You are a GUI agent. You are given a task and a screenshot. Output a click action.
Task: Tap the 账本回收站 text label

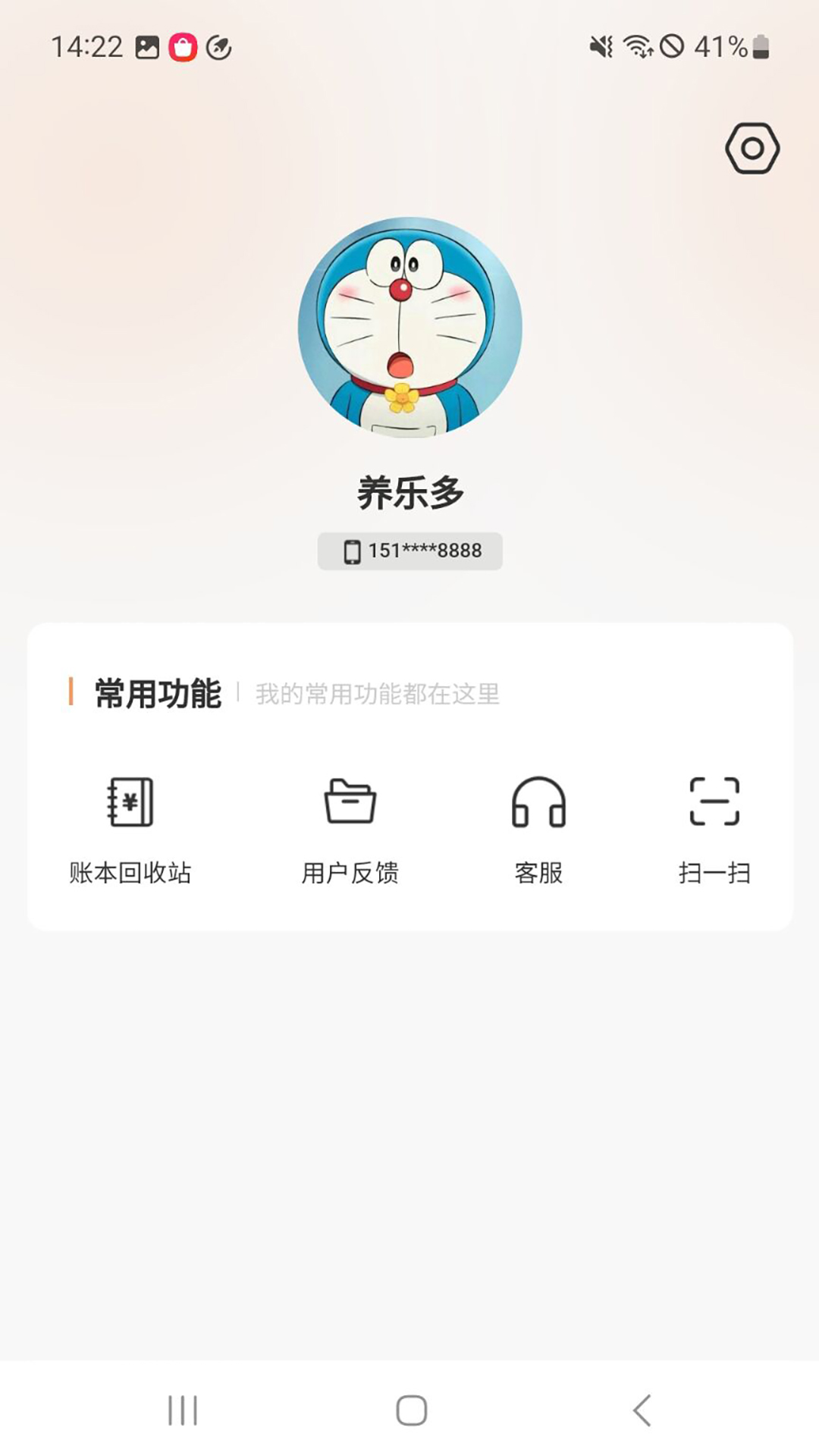click(130, 874)
